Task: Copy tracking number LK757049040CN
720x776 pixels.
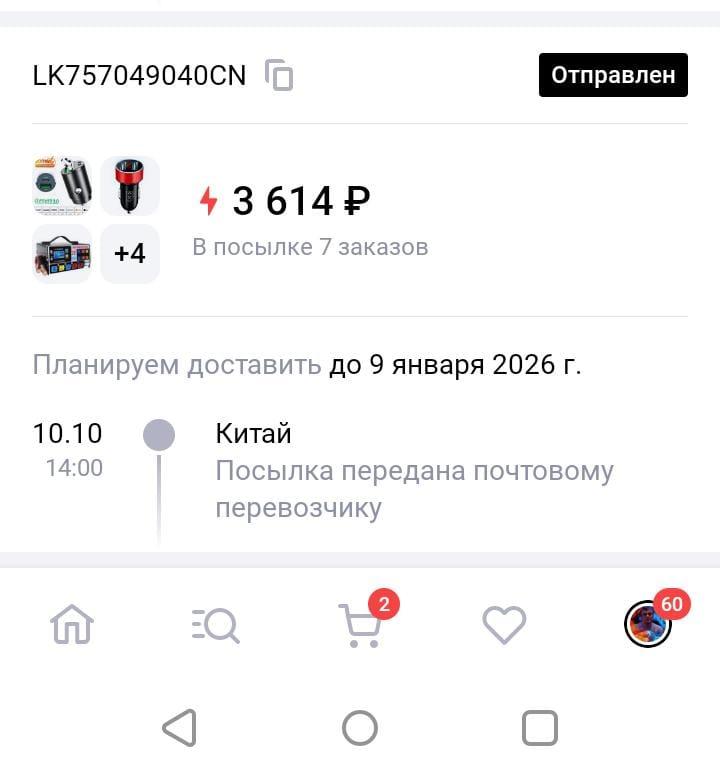Action: pyautogui.click(x=279, y=75)
